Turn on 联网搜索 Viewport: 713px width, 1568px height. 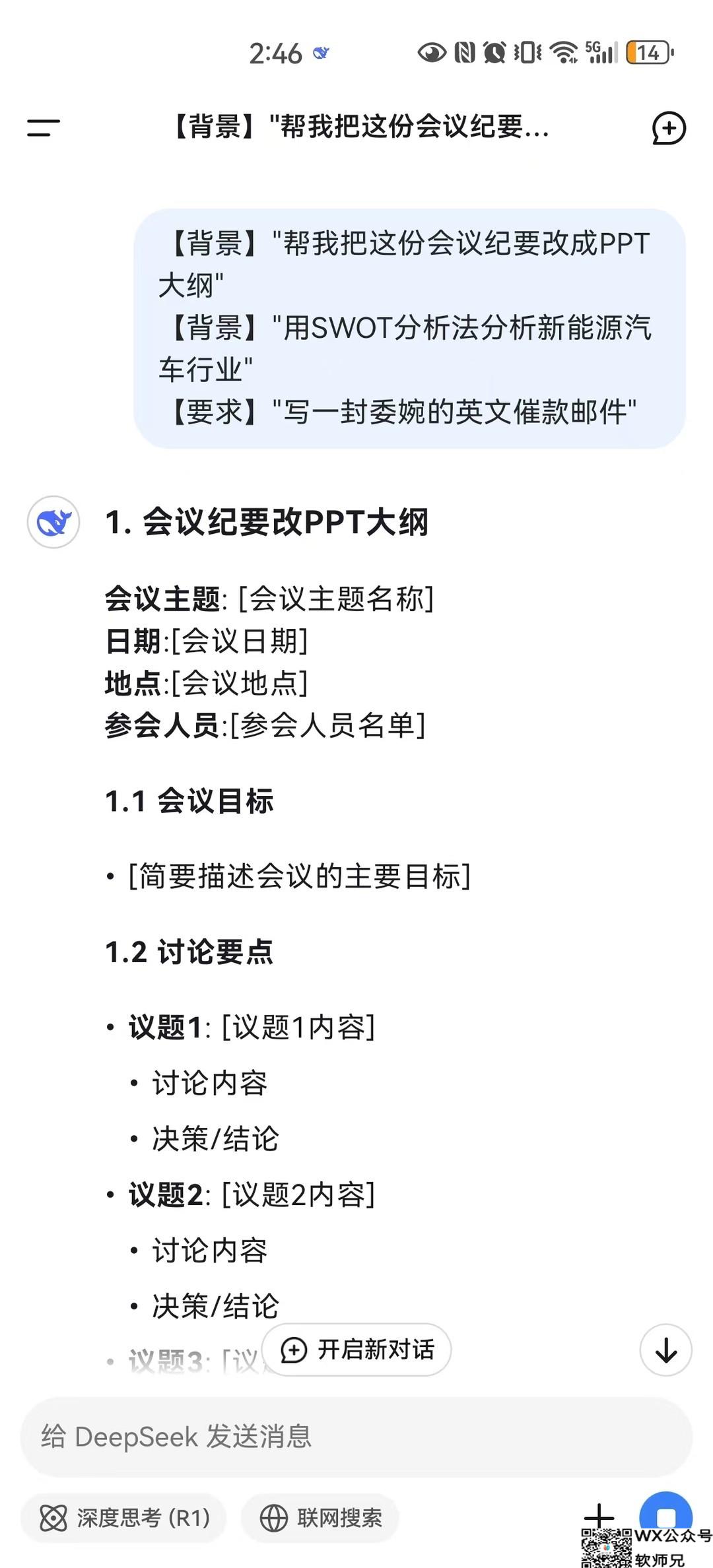[320, 1518]
